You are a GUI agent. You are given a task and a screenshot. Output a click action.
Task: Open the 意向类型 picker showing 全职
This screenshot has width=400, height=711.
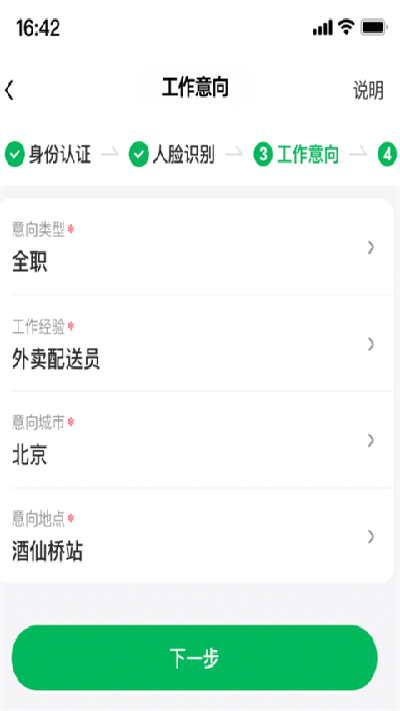pos(196,247)
